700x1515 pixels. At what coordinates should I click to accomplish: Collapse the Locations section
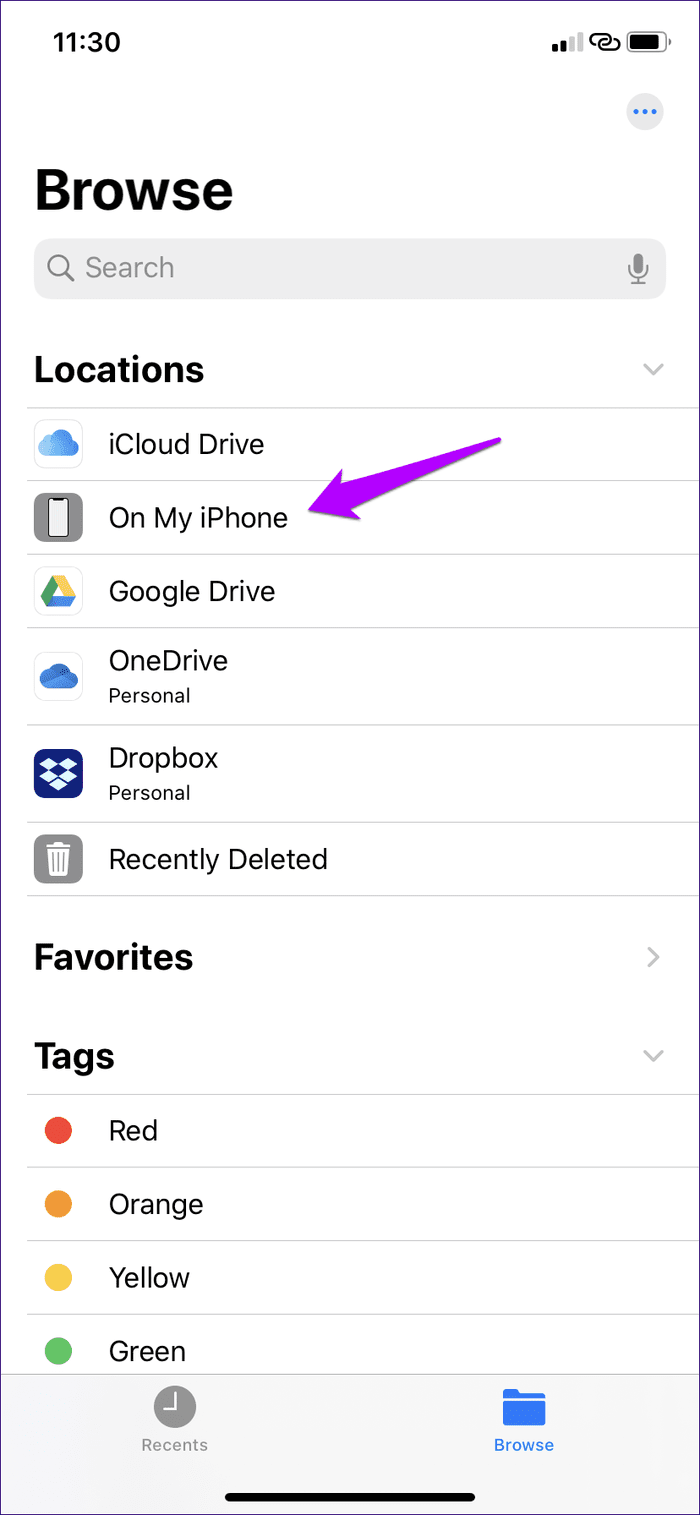[653, 370]
